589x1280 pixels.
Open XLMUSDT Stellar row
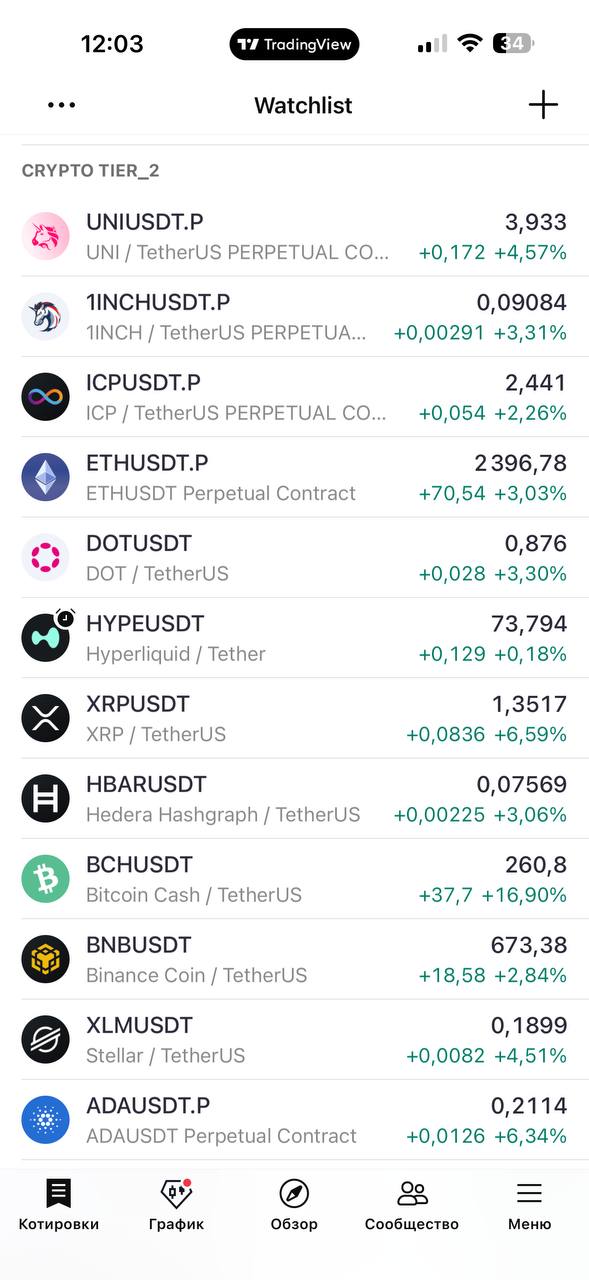(x=294, y=1040)
